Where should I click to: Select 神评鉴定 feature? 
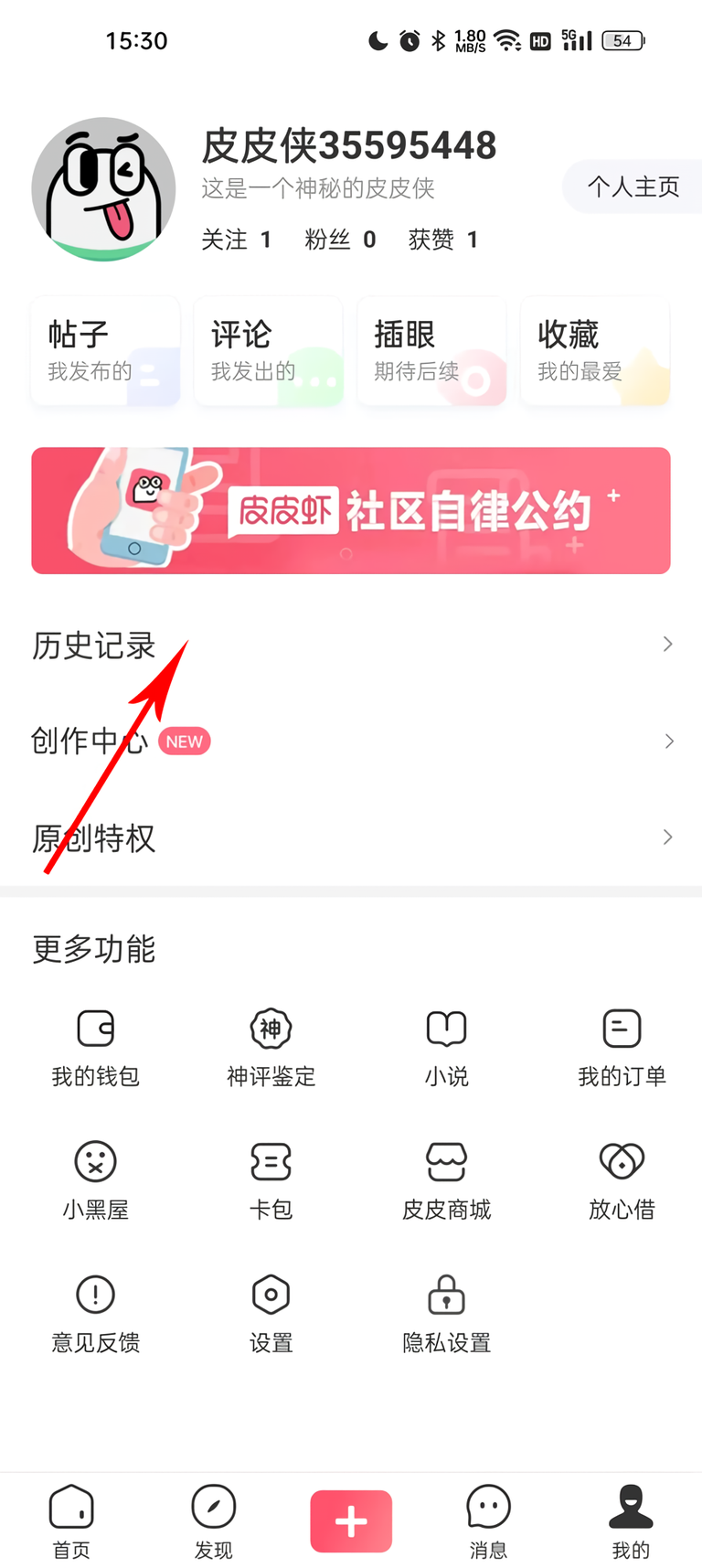[x=271, y=1047]
